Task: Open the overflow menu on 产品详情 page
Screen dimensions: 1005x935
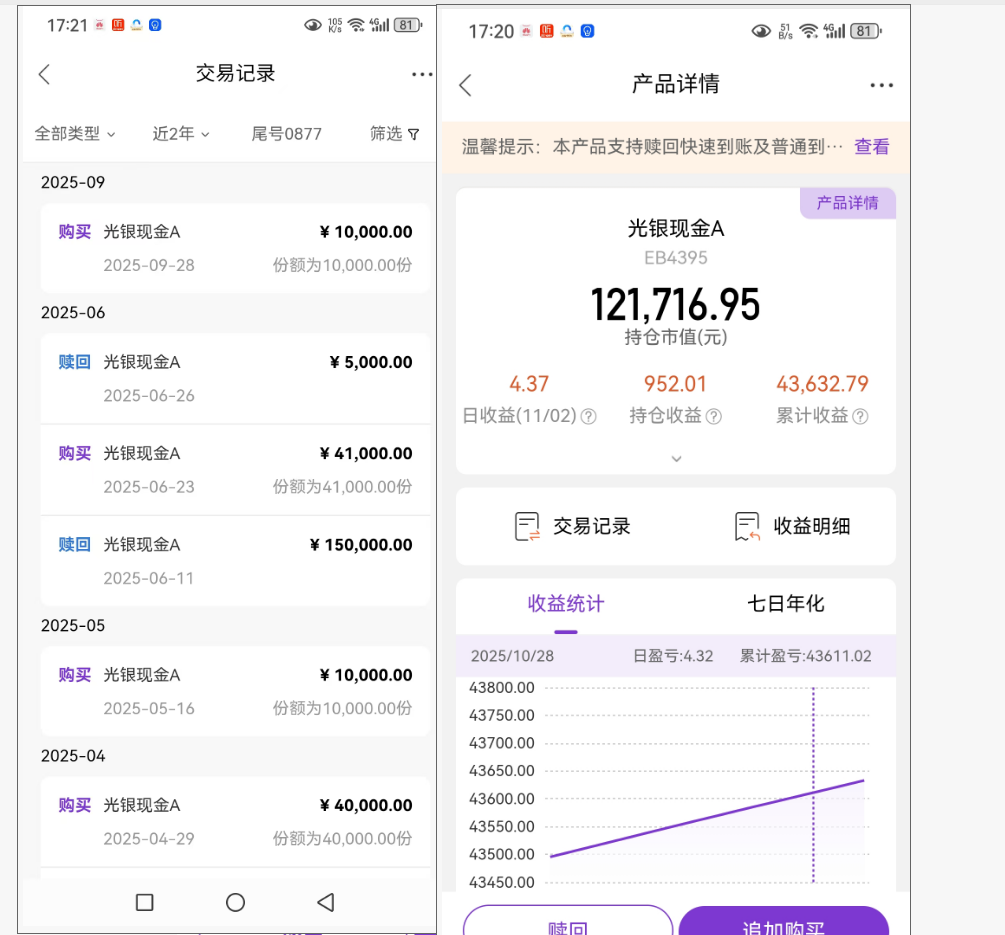Action: 881,86
